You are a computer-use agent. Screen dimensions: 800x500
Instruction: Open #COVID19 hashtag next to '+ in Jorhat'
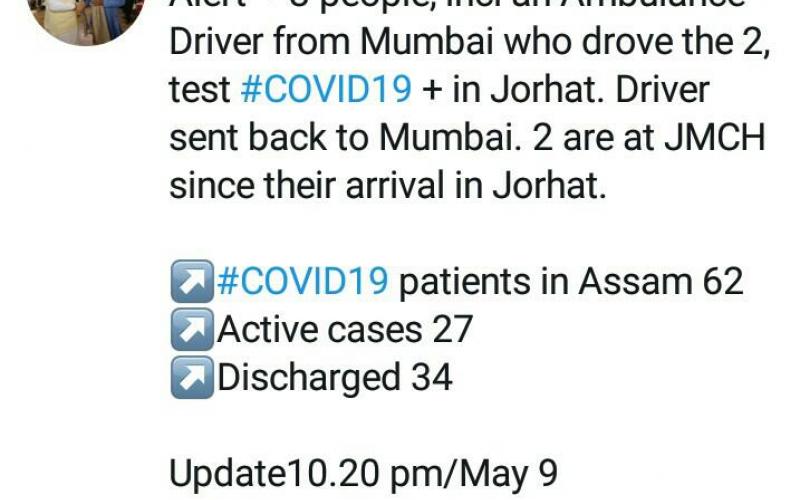point(326,89)
